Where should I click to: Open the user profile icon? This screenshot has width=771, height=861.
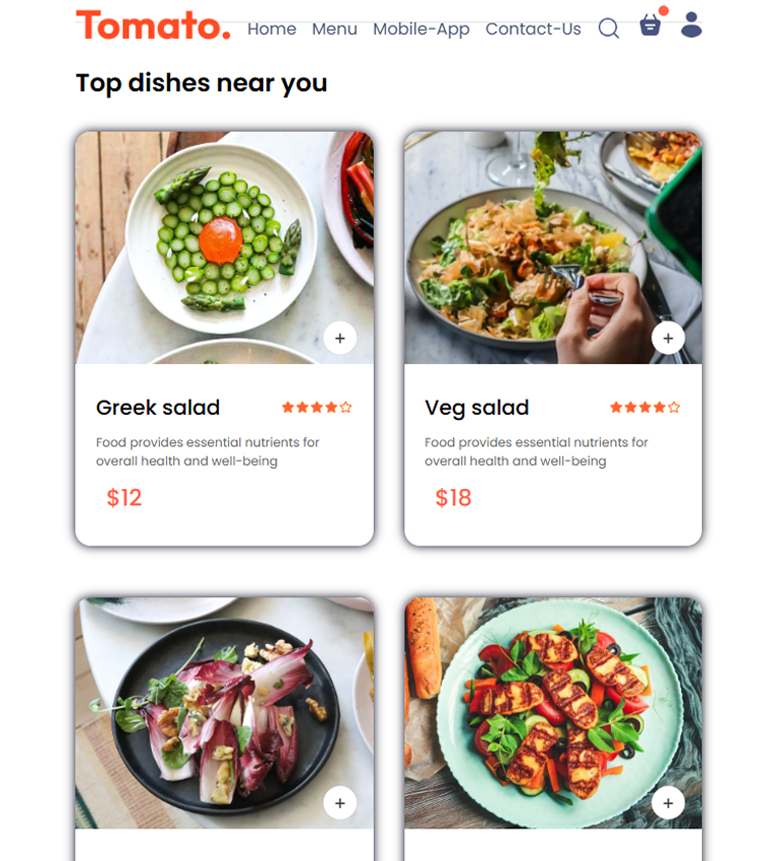point(691,26)
